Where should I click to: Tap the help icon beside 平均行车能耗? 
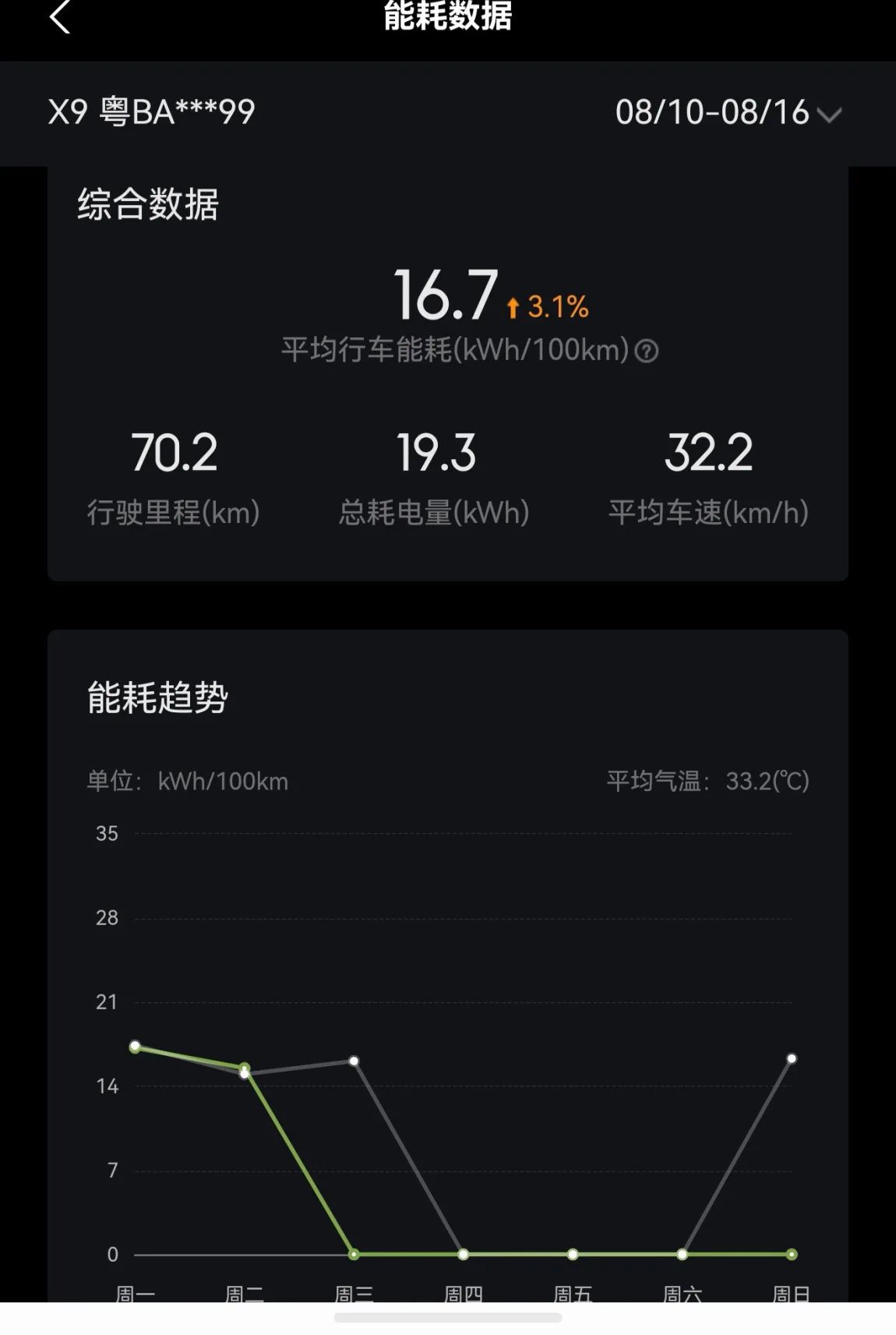click(x=647, y=351)
